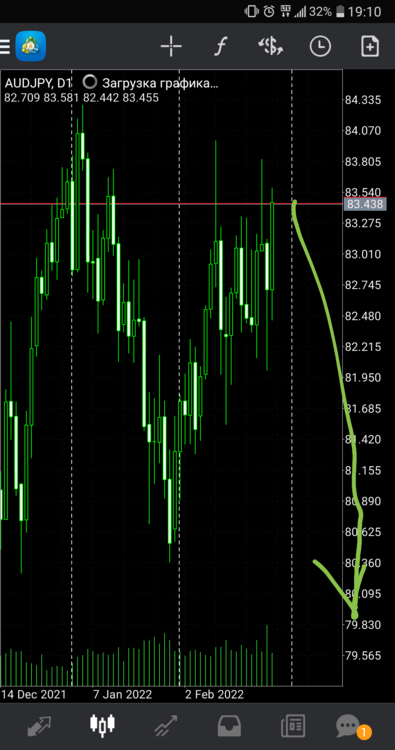Change the chart symbol
Viewport: 395px width, 750px height.
[x=270, y=46]
